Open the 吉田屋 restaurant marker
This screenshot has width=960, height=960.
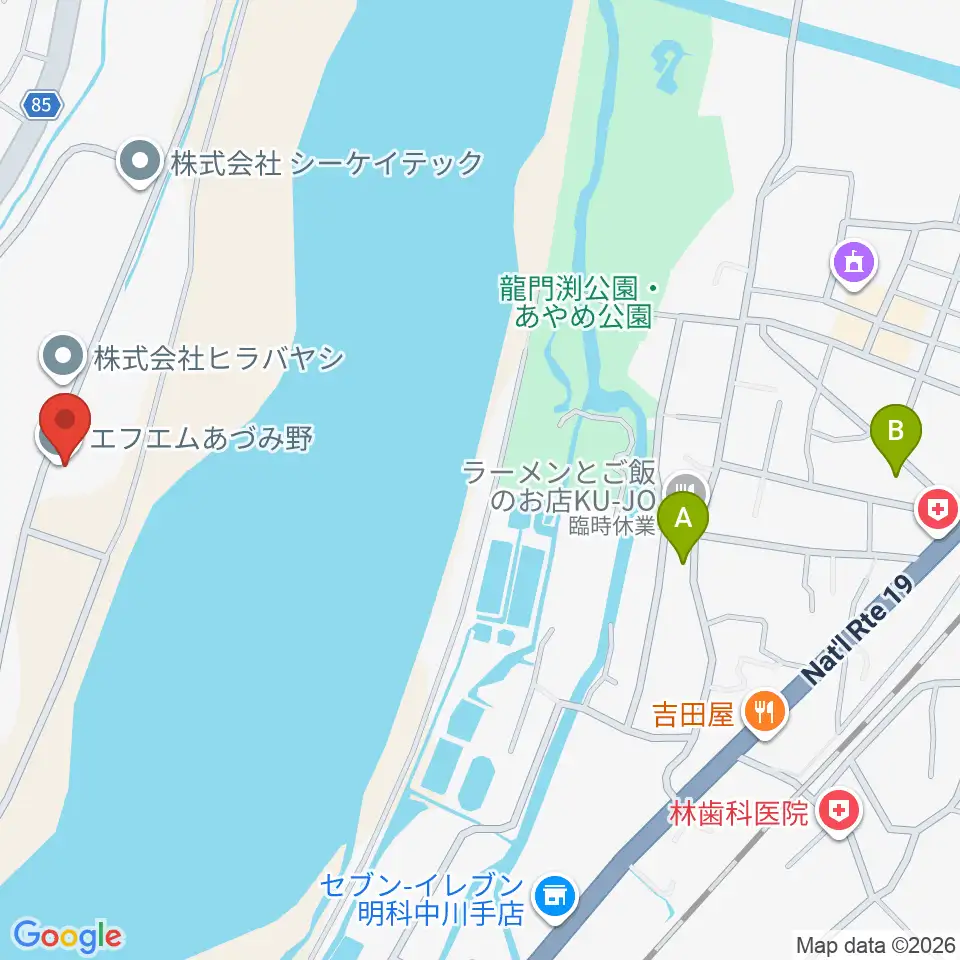pos(765,713)
